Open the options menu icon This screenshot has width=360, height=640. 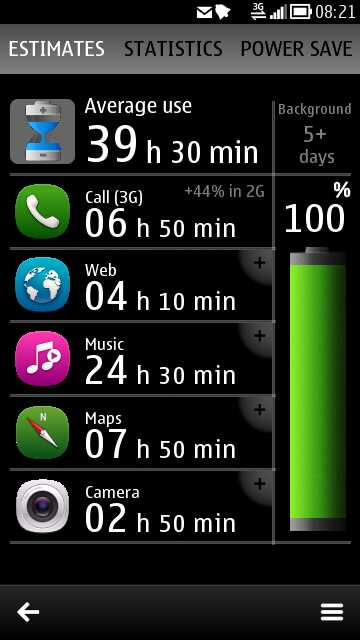(x=332, y=612)
